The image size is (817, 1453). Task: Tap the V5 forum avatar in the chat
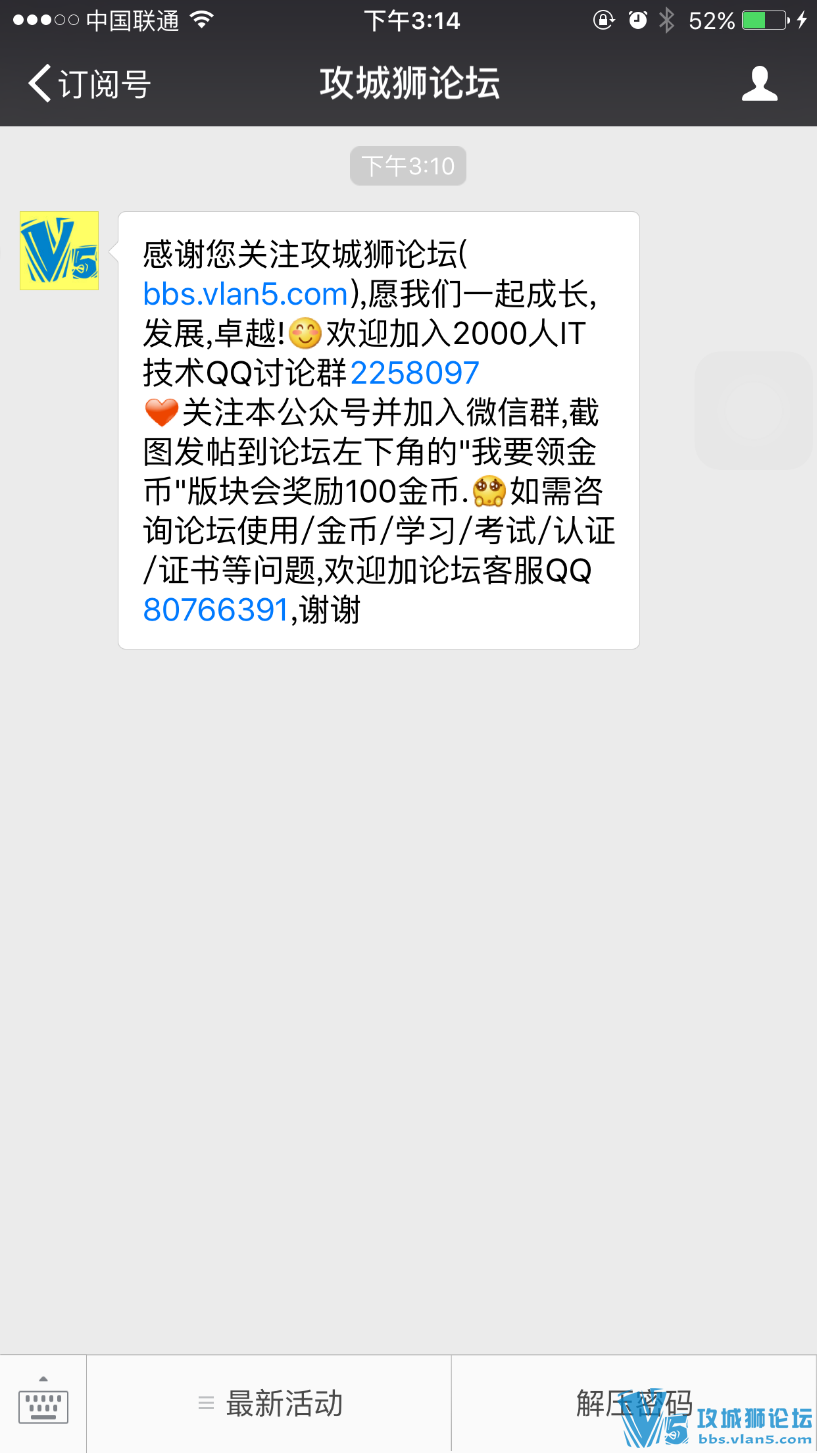59,250
